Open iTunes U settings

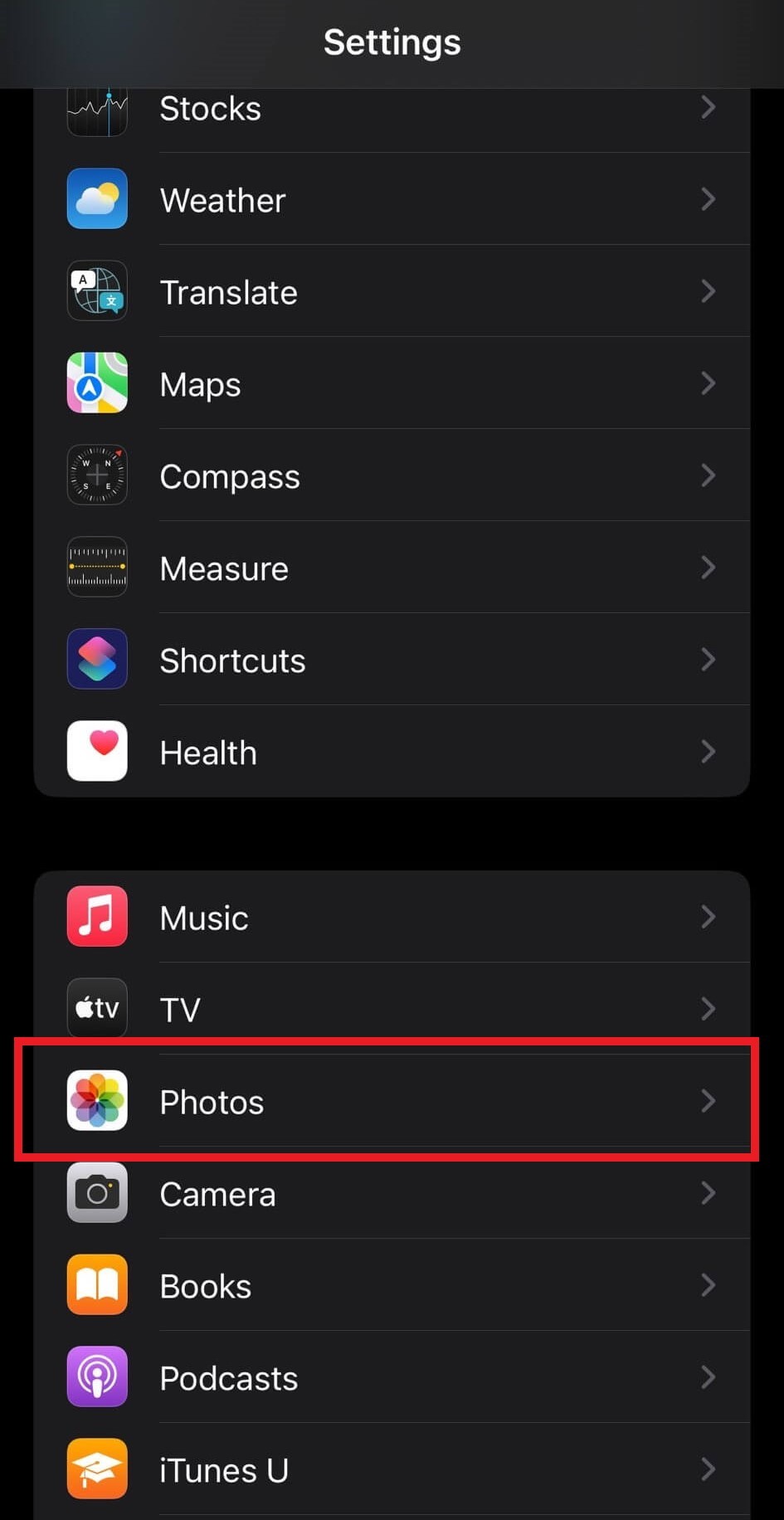point(392,1470)
